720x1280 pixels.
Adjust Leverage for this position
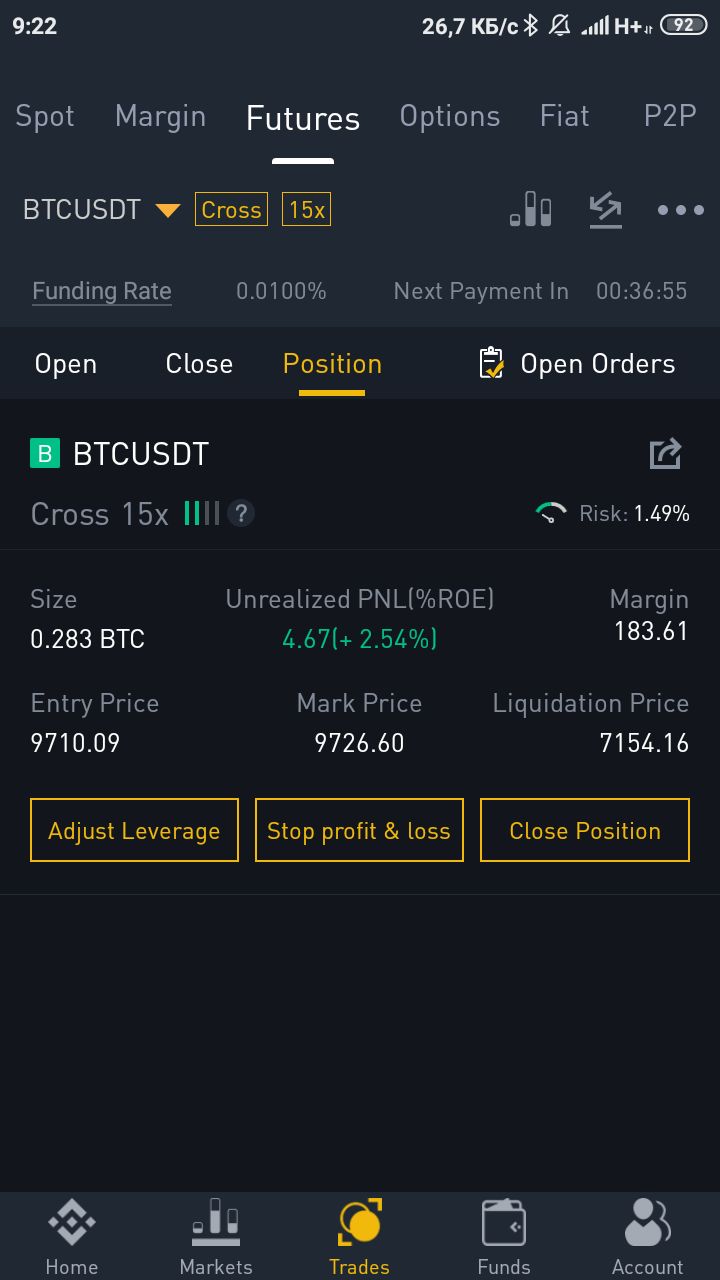pyautogui.click(x=134, y=830)
